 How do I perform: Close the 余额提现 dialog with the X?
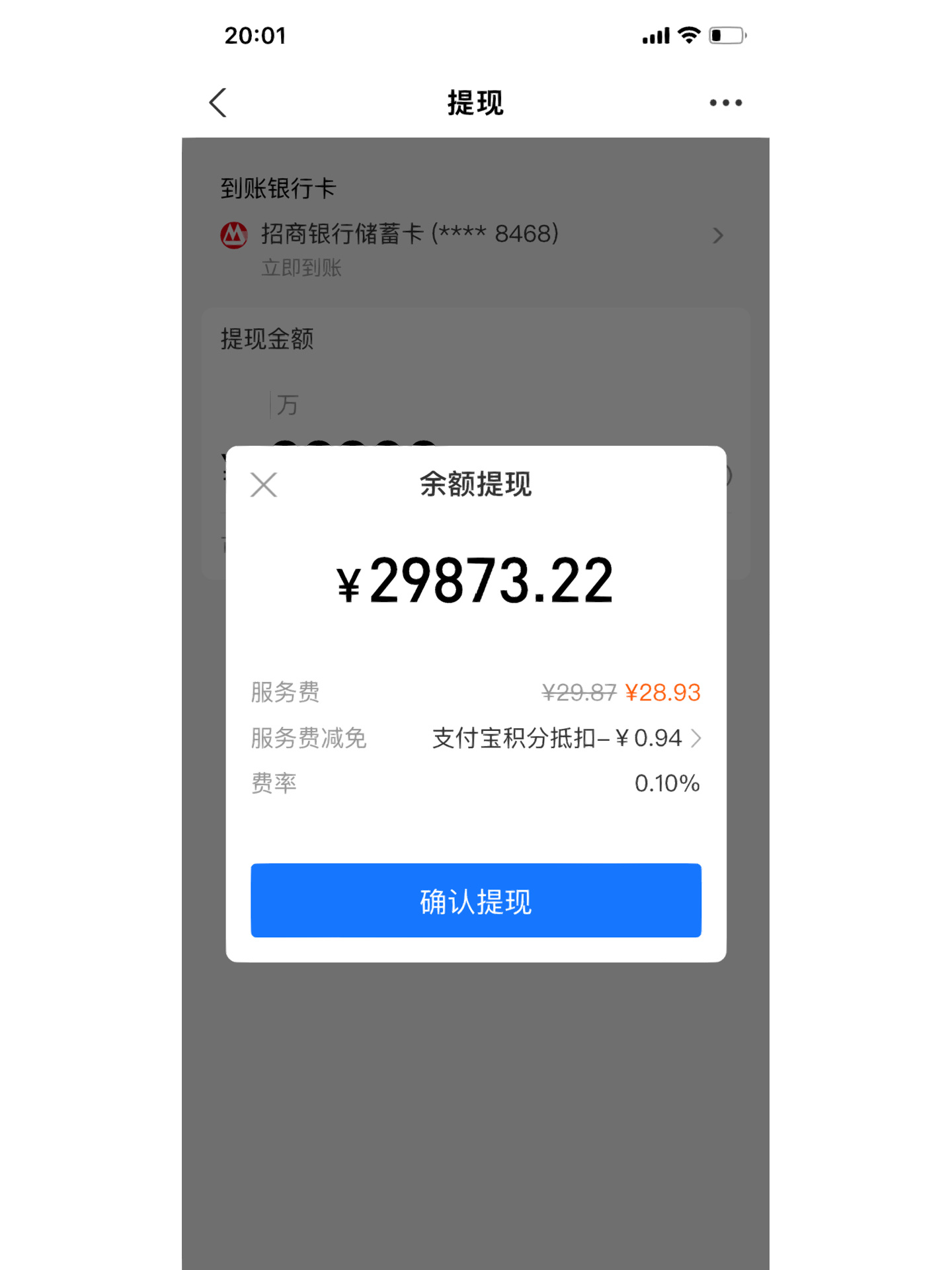(x=263, y=485)
